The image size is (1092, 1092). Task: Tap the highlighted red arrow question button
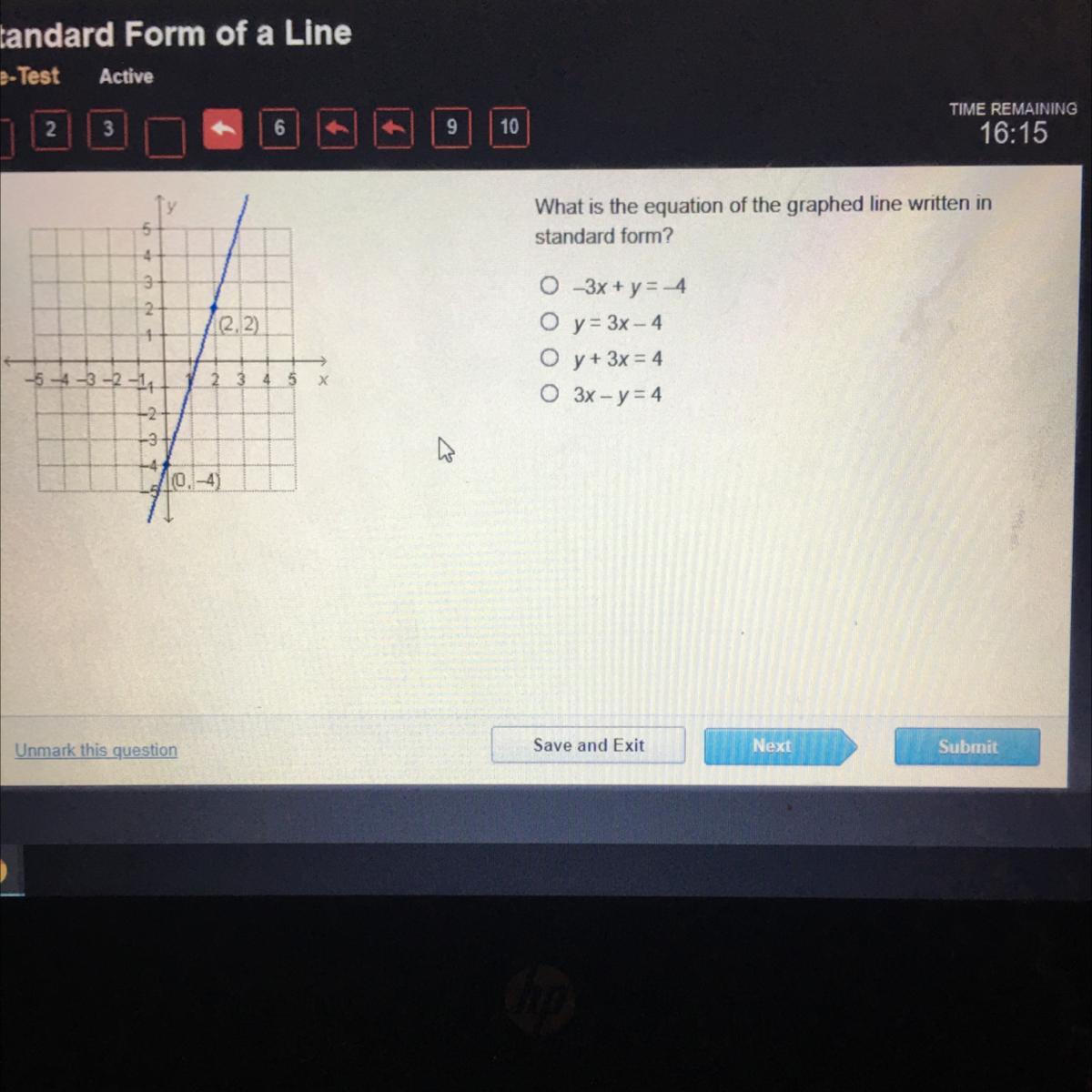click(x=223, y=130)
